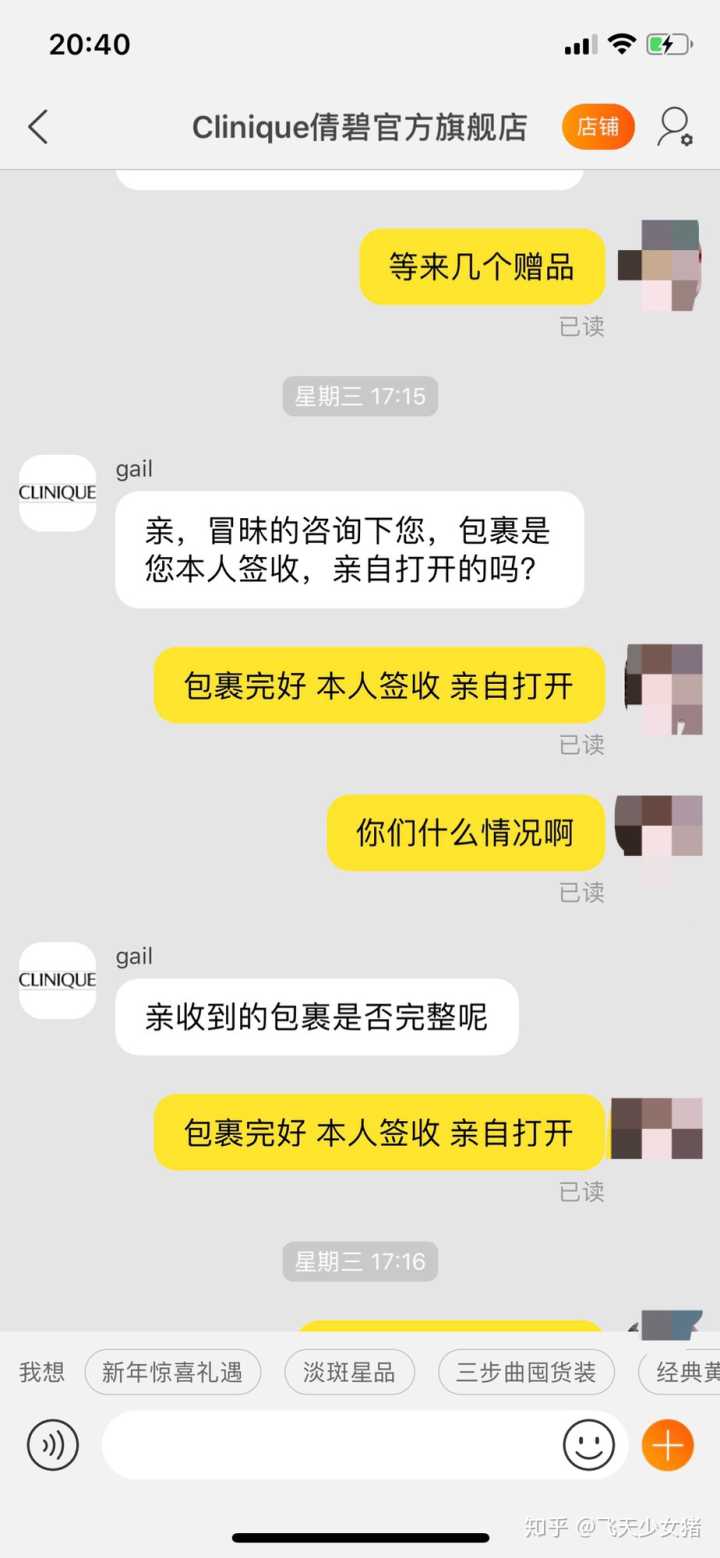Tap the Clinique avatar beside the 冒昧的咨询 message
The image size is (720, 1558).
57,493
